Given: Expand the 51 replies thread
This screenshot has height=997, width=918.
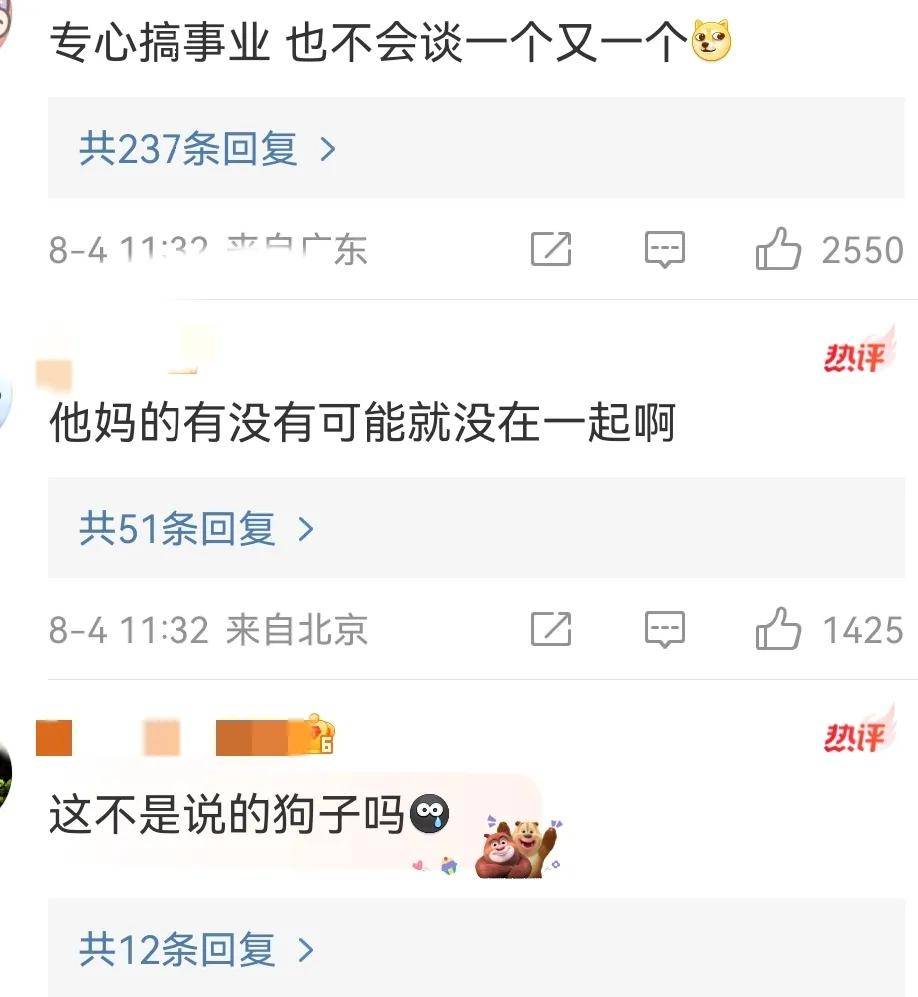Looking at the screenshot, I should 197,529.
